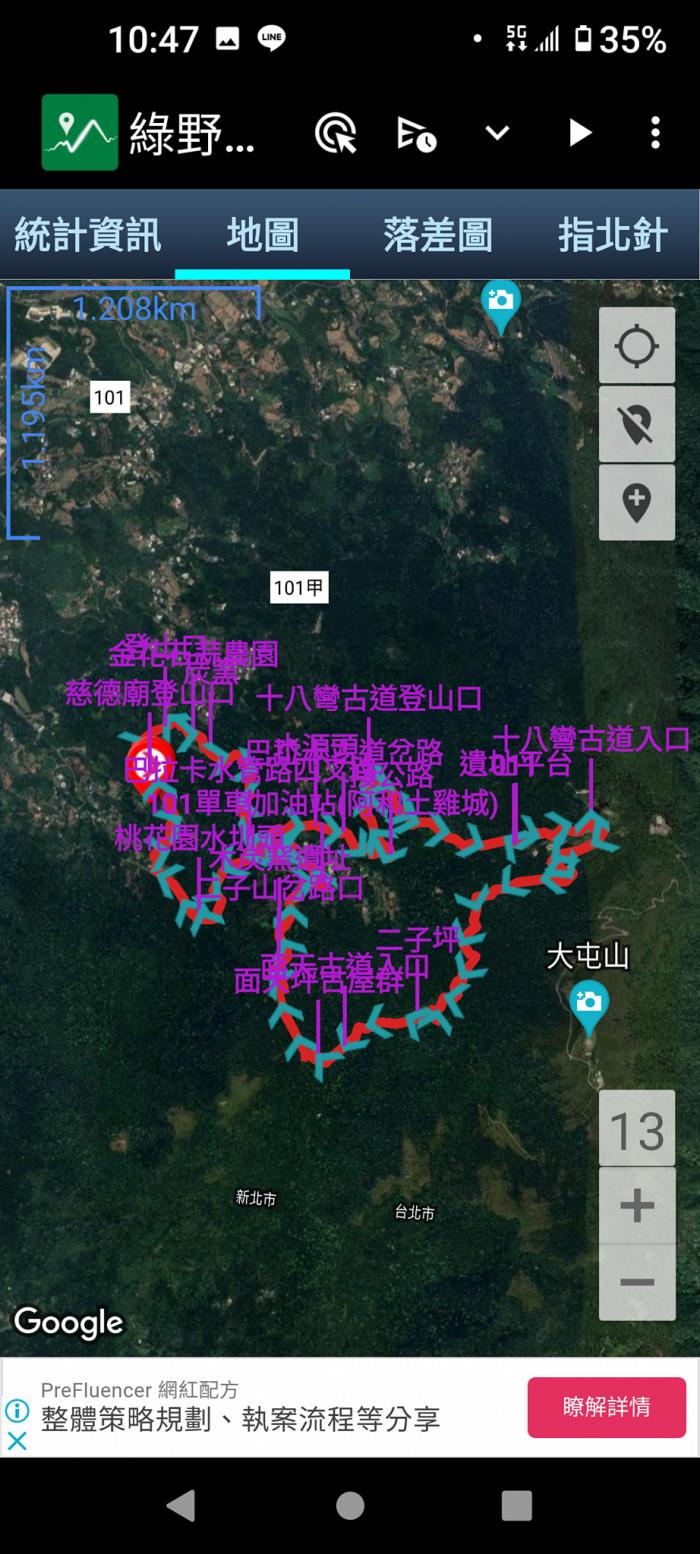The width and height of the screenshot is (700, 1554).
Task: Zoom in the map with plus
Action: [637, 1206]
